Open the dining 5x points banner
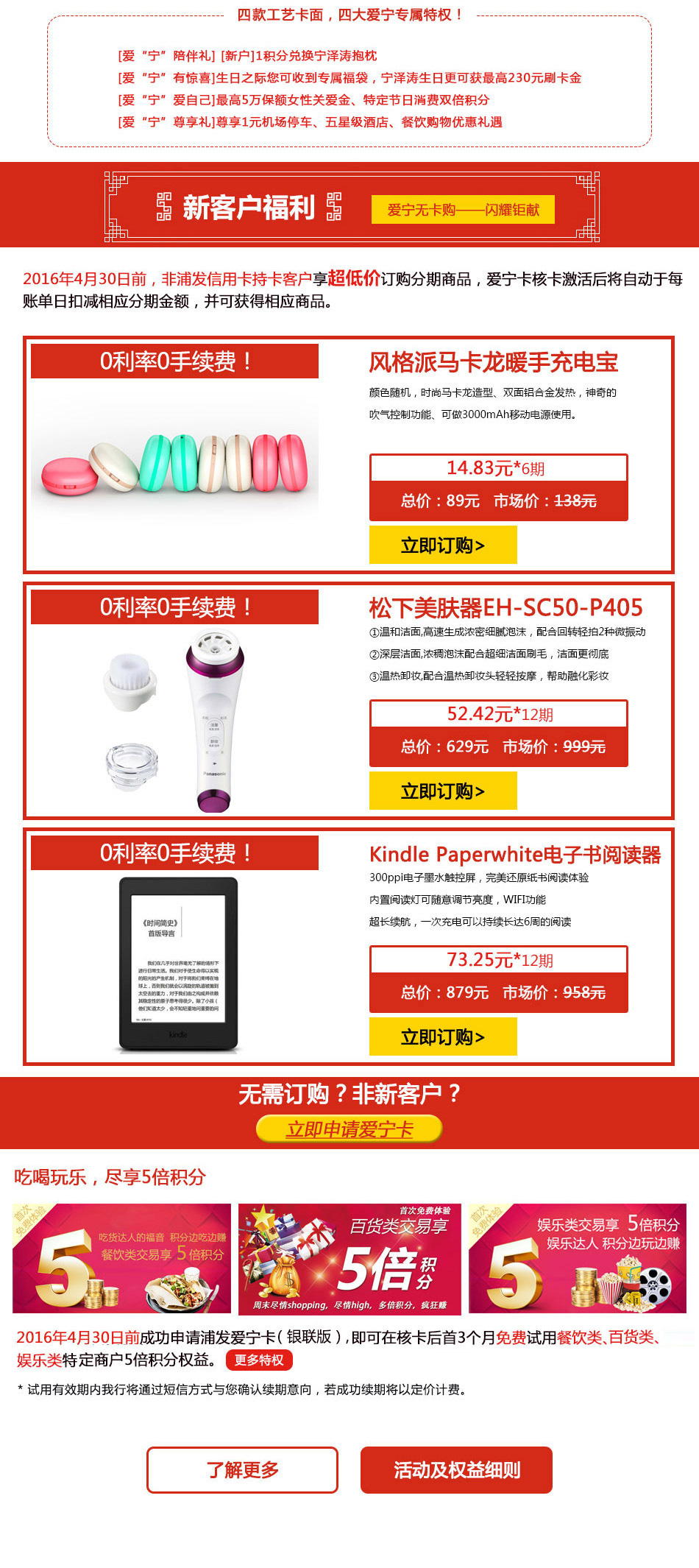 (x=121, y=1258)
